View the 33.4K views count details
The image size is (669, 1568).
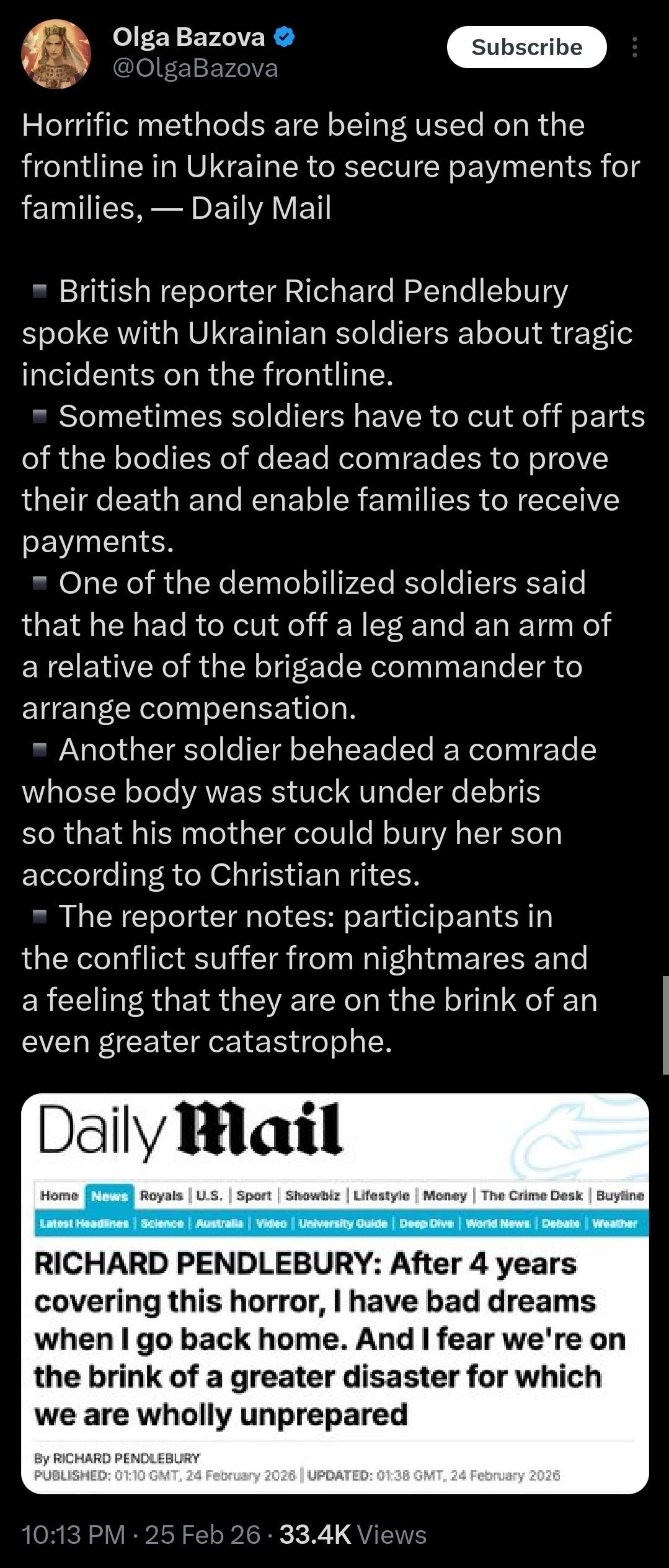[352, 1534]
